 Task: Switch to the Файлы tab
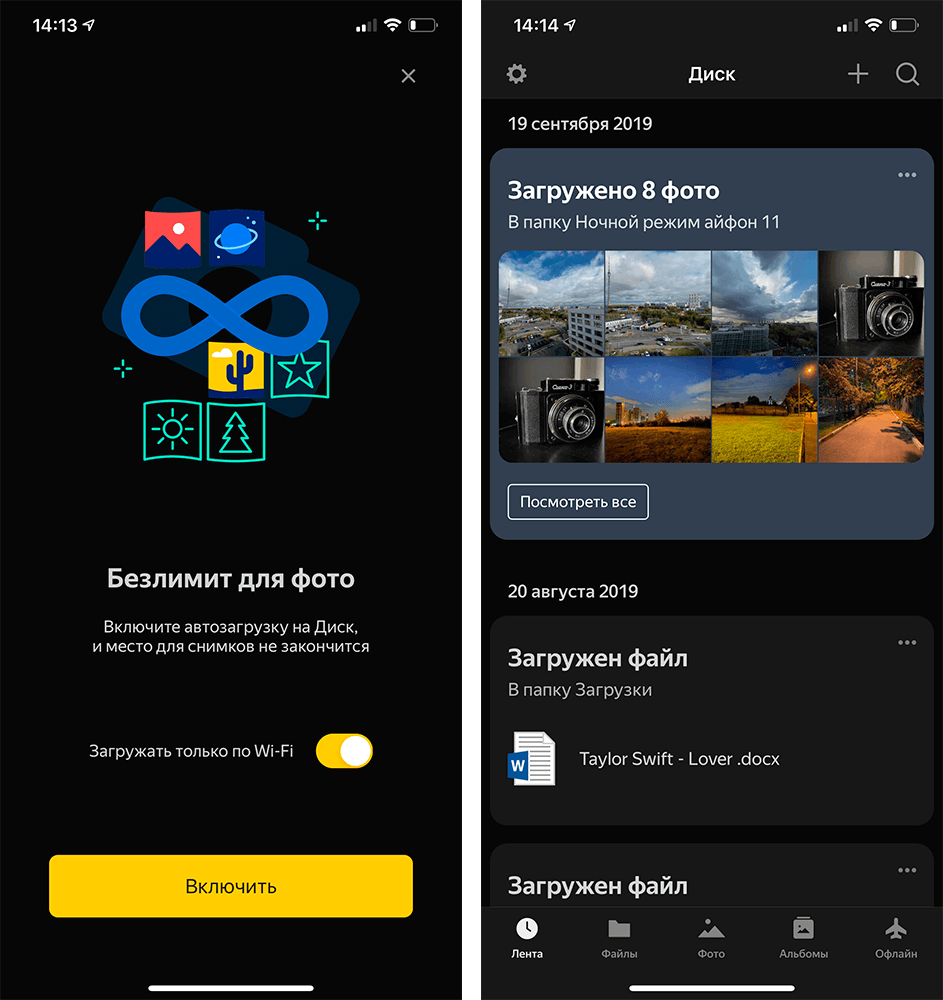pos(619,938)
